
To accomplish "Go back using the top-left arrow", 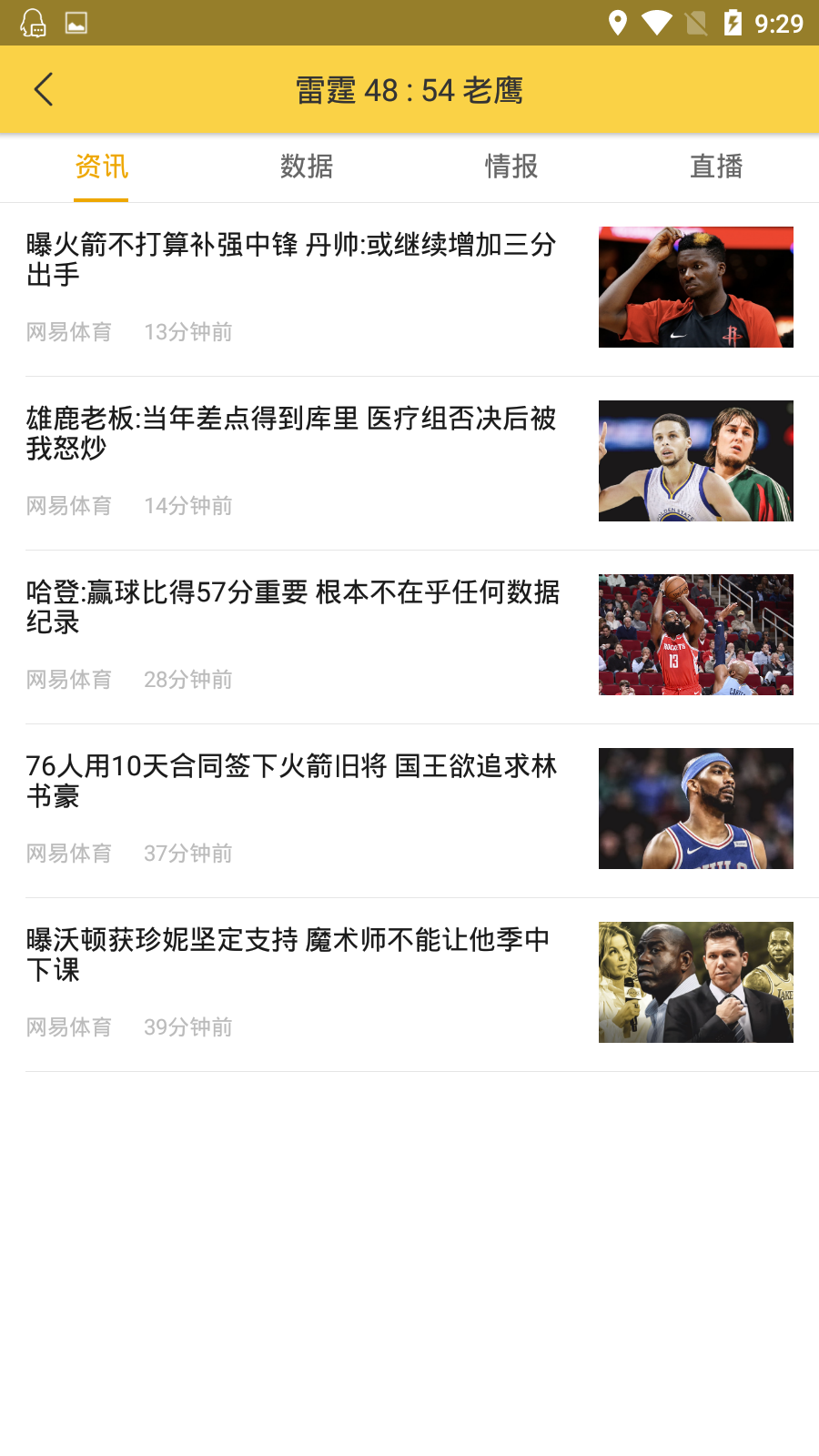I will coord(44,89).
